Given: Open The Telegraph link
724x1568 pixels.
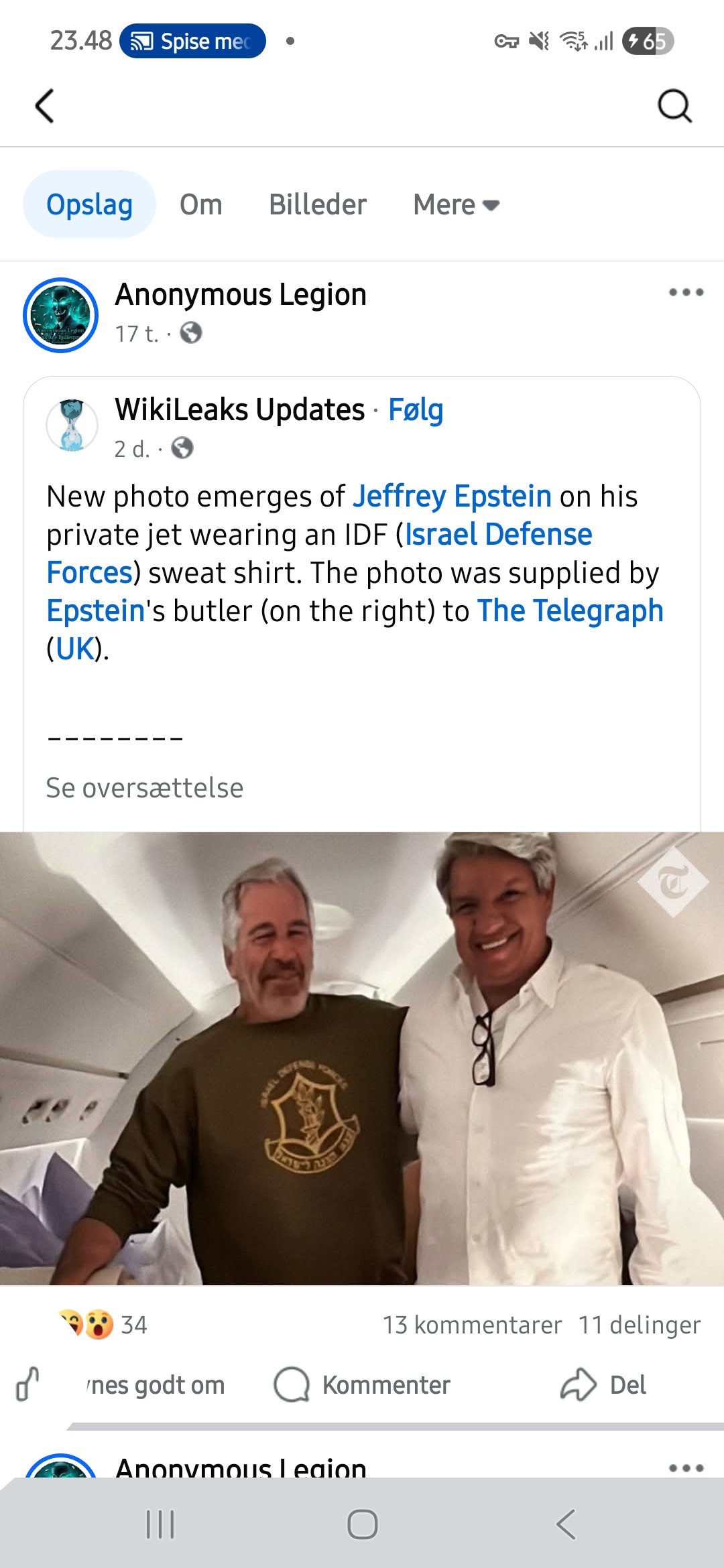Looking at the screenshot, I should click(570, 611).
